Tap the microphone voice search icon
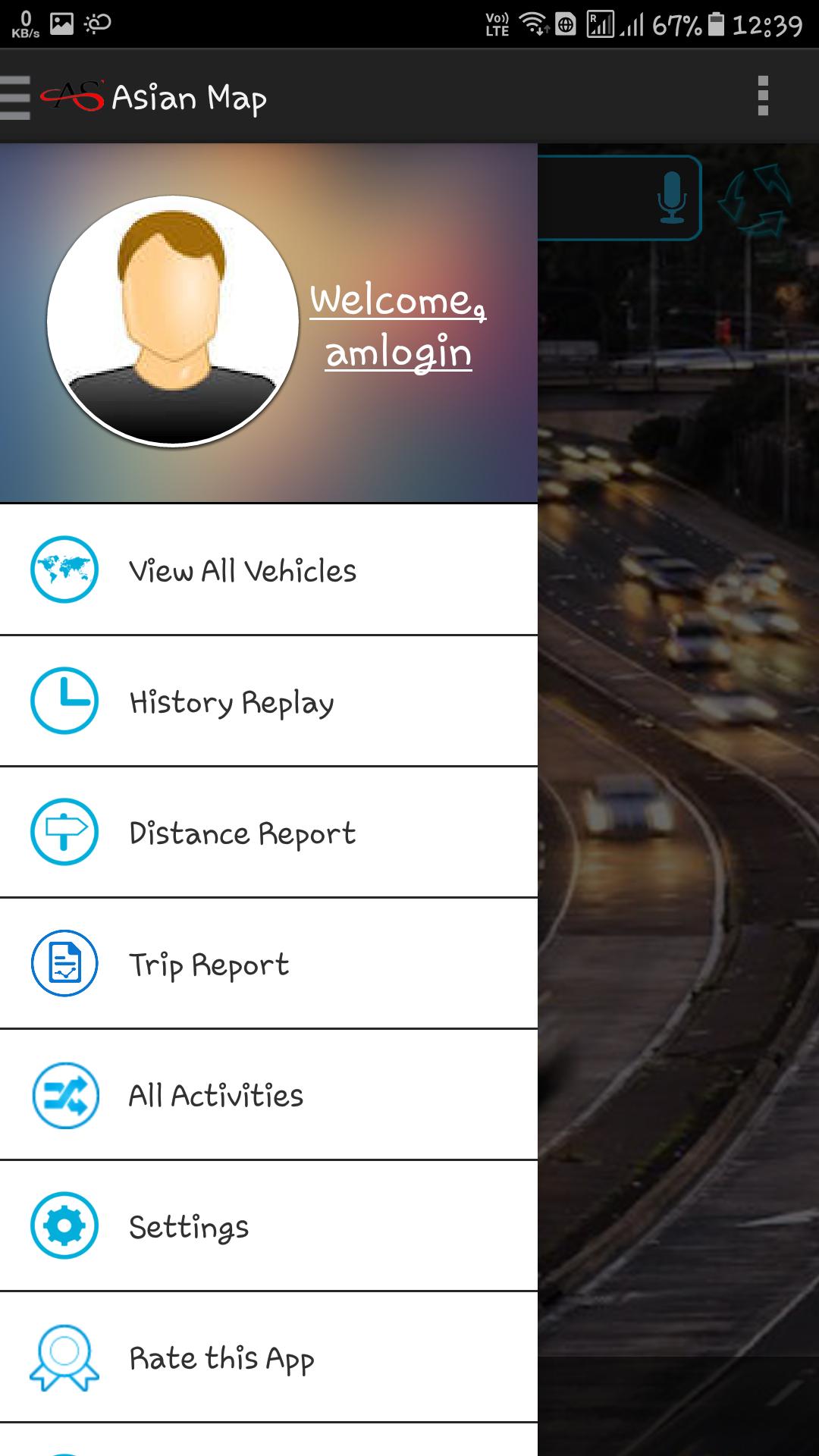 pyautogui.click(x=671, y=198)
